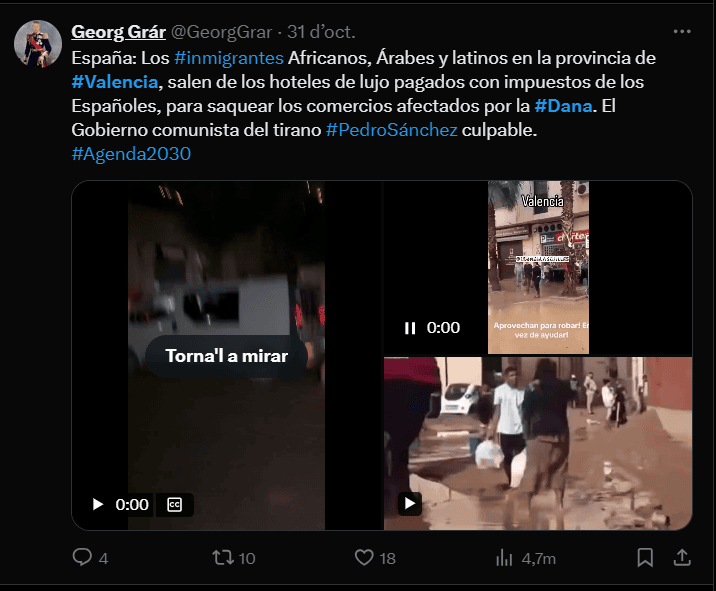Like the post
The width and height of the screenshot is (716, 591).
click(364, 558)
